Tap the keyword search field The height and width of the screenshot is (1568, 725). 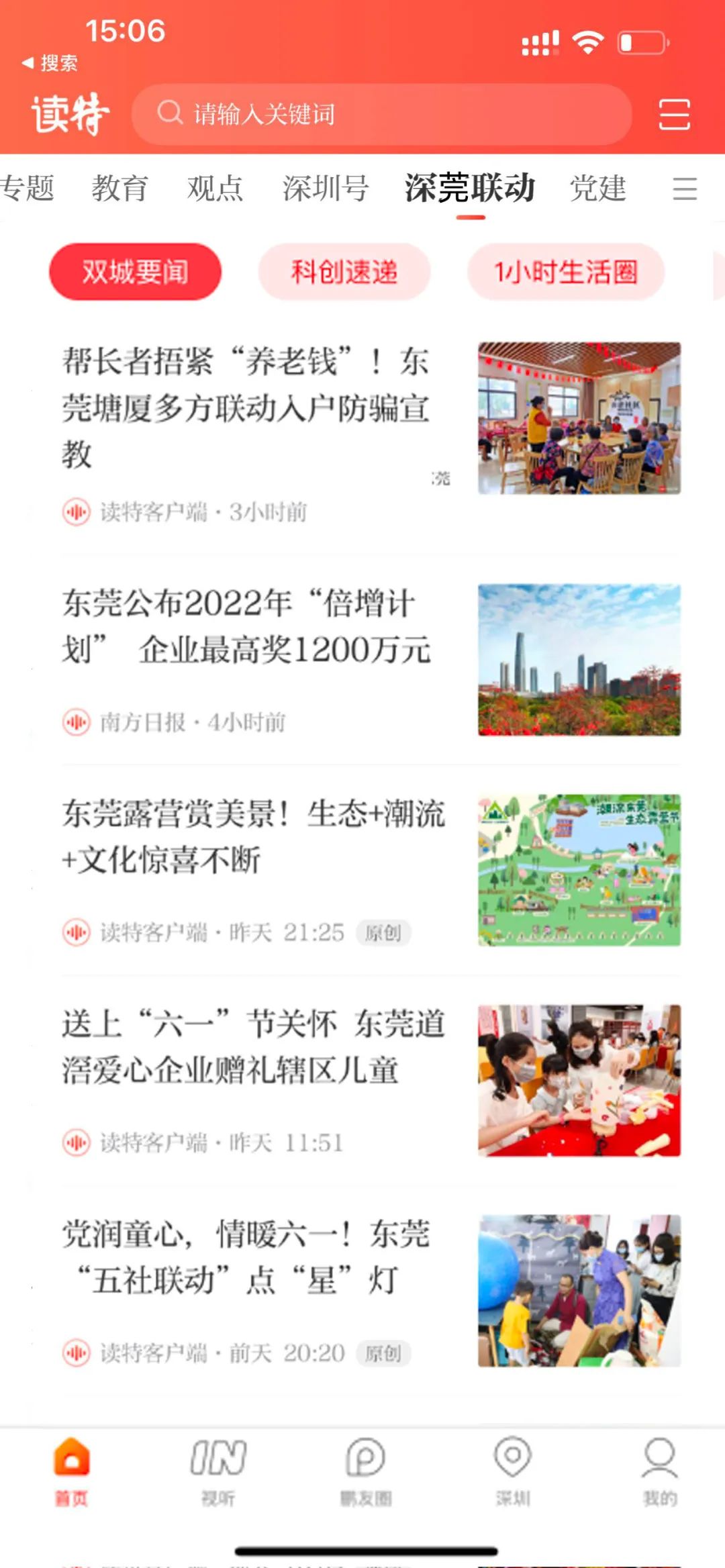pyautogui.click(x=381, y=114)
